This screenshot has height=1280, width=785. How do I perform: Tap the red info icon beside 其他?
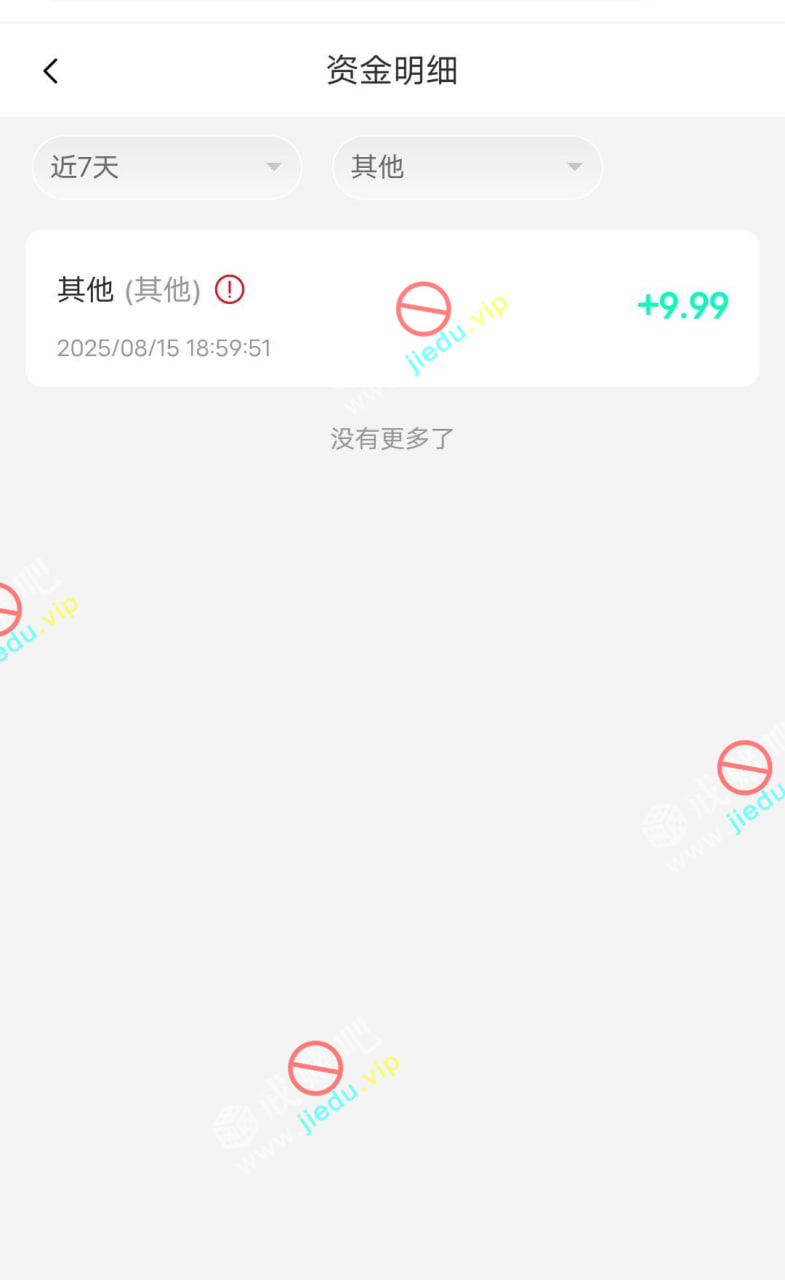pos(230,290)
